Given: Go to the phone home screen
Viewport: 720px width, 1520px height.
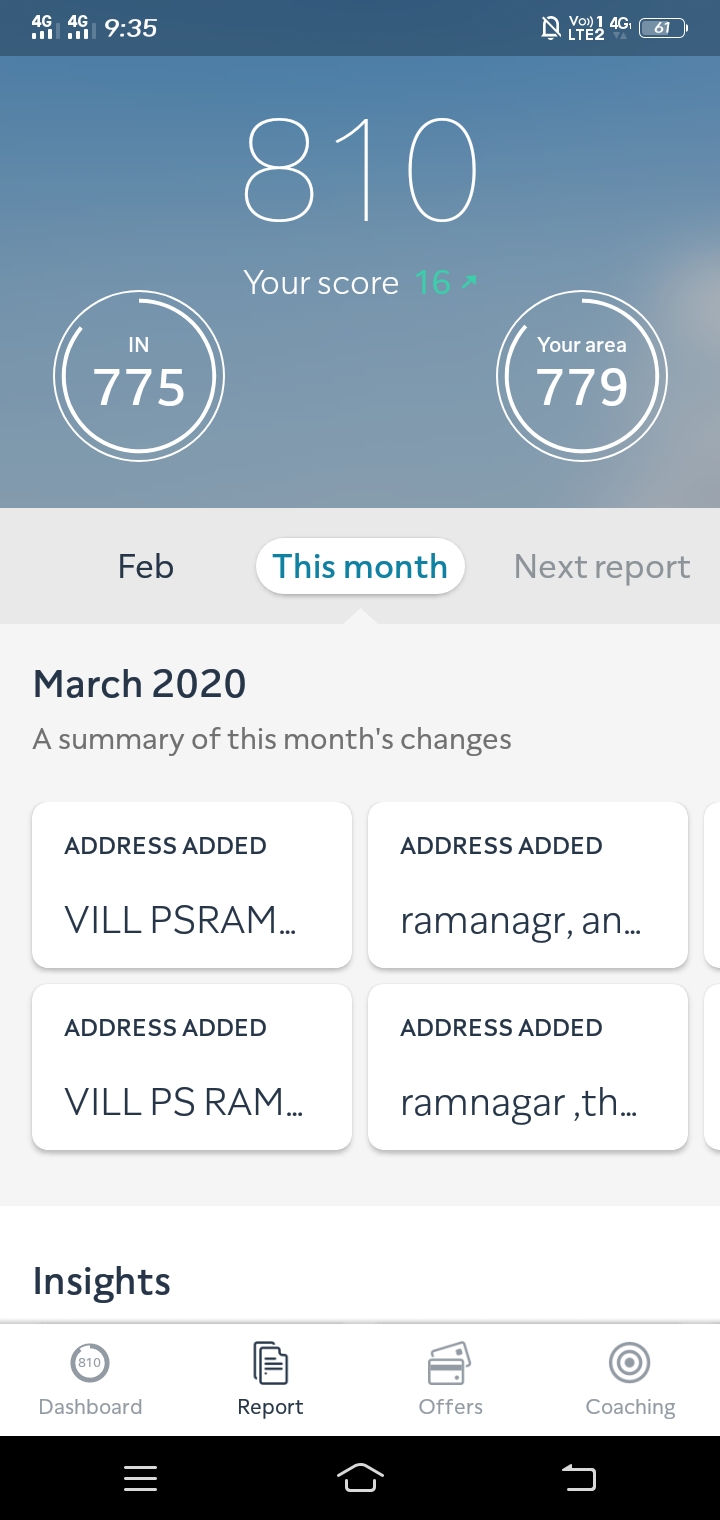Looking at the screenshot, I should tap(360, 1477).
